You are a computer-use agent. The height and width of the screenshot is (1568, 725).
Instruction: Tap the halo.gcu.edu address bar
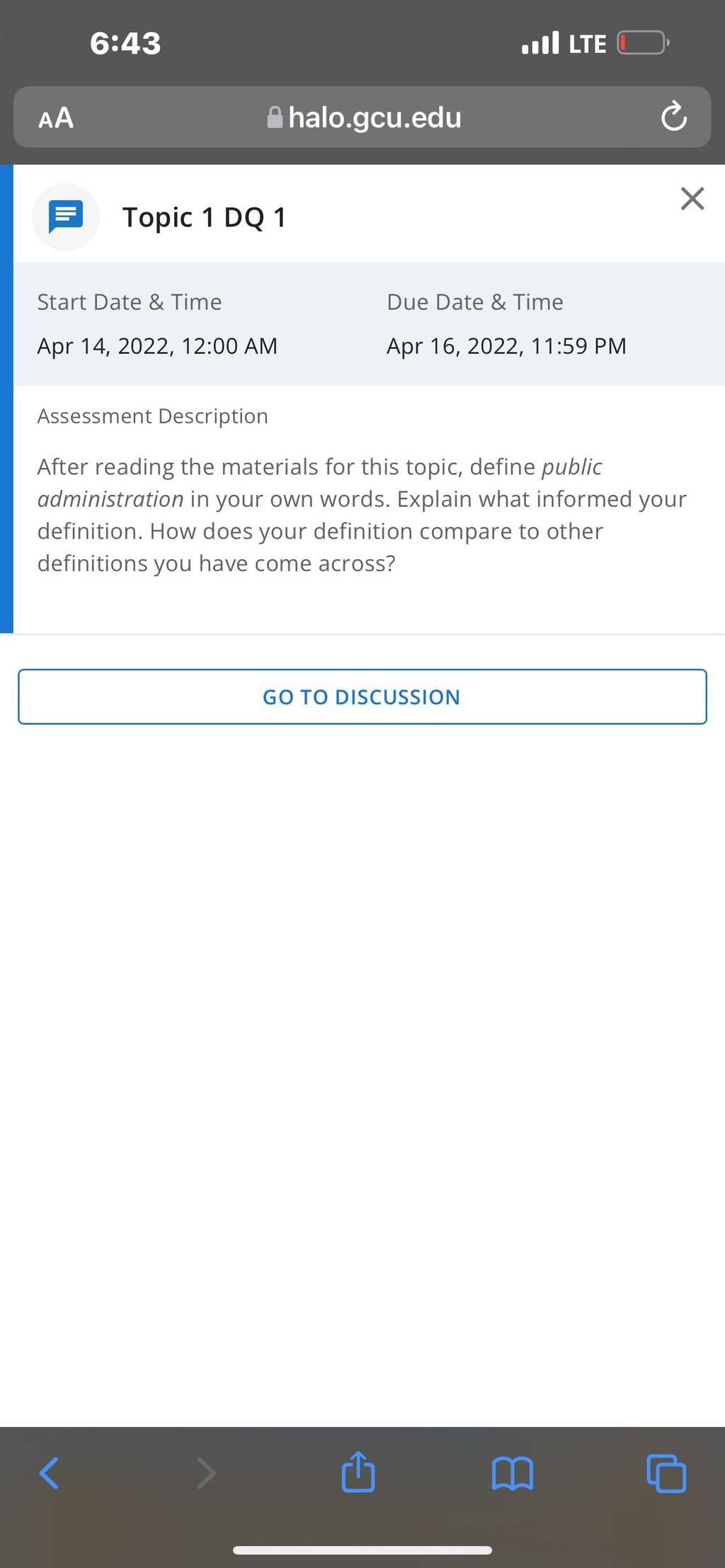tap(362, 117)
